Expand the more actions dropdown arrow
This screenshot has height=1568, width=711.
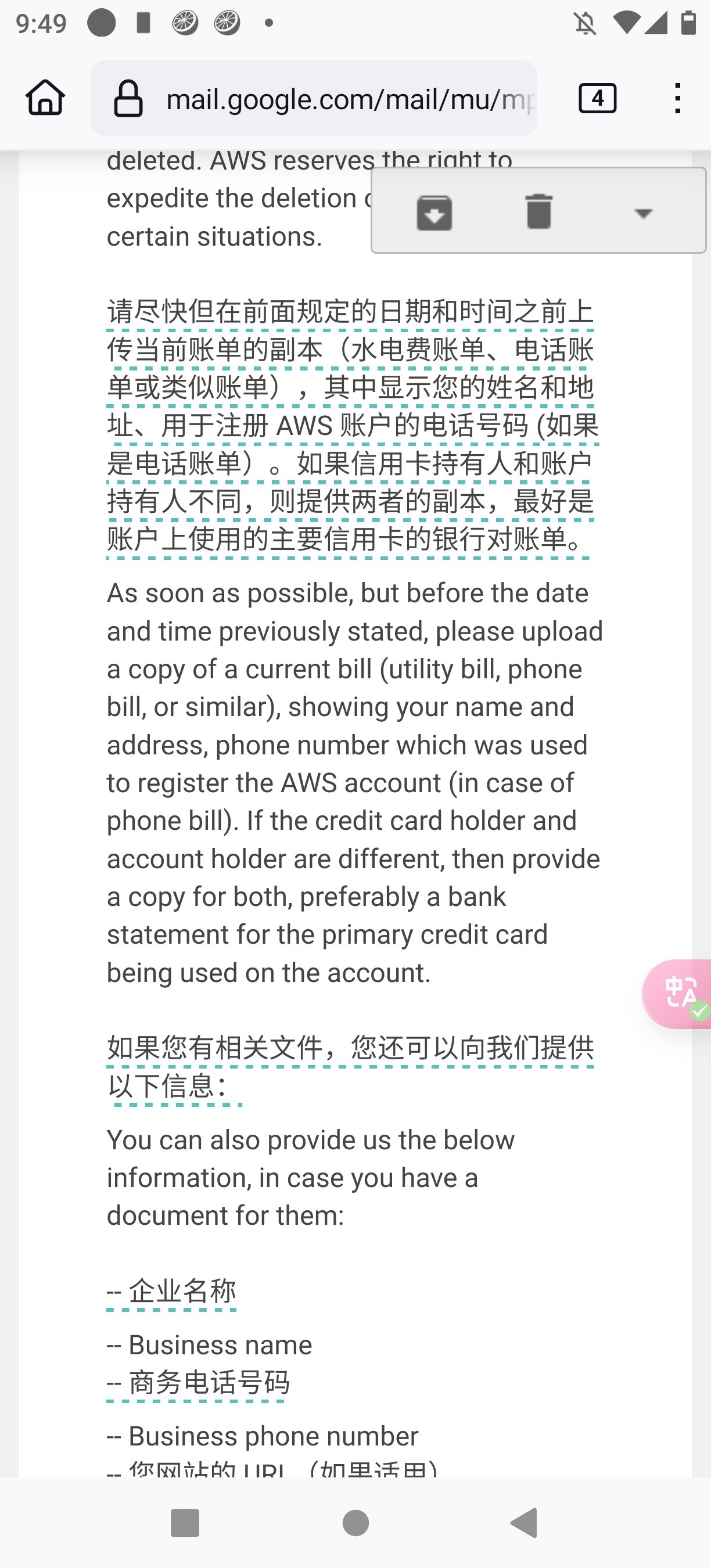coord(643,213)
